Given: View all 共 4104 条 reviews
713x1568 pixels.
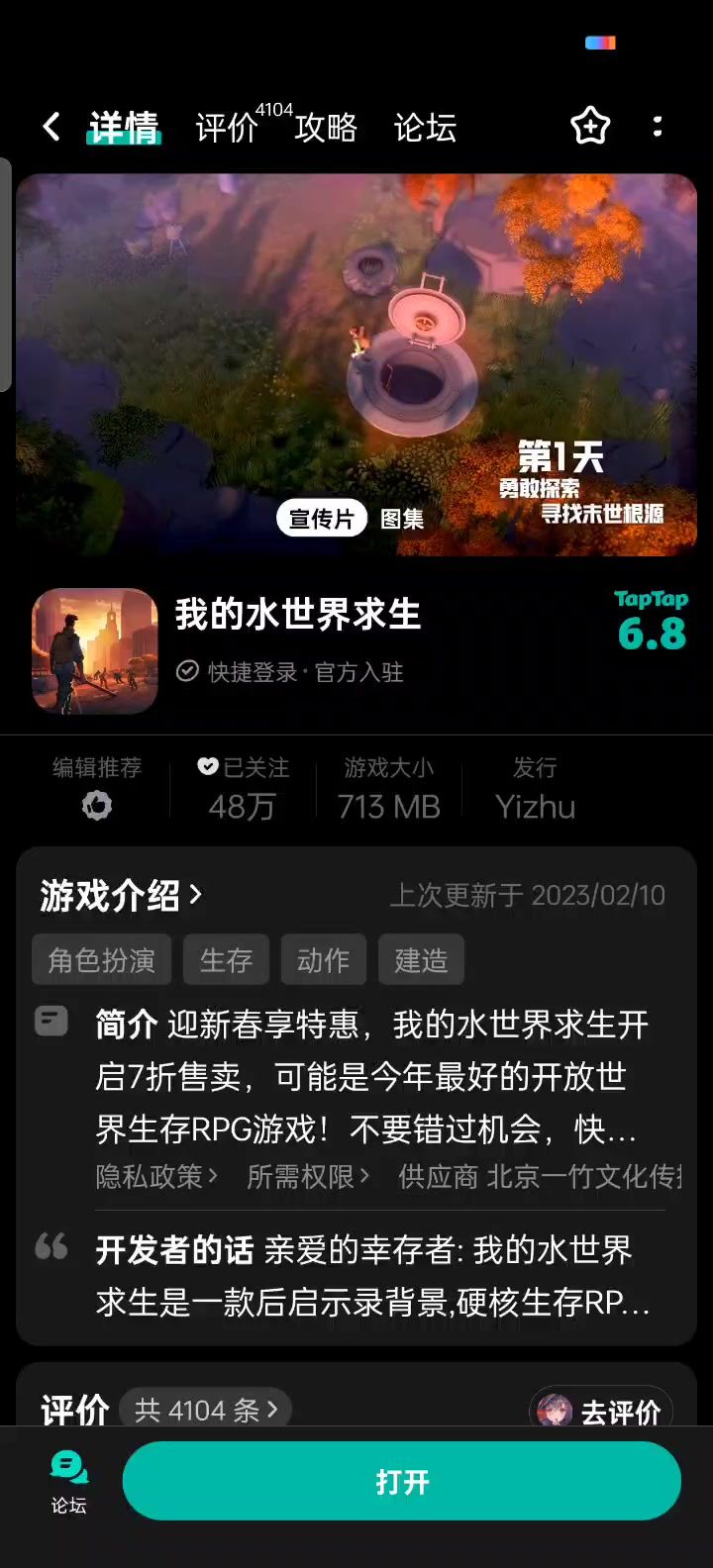Looking at the screenshot, I should 205,1410.
